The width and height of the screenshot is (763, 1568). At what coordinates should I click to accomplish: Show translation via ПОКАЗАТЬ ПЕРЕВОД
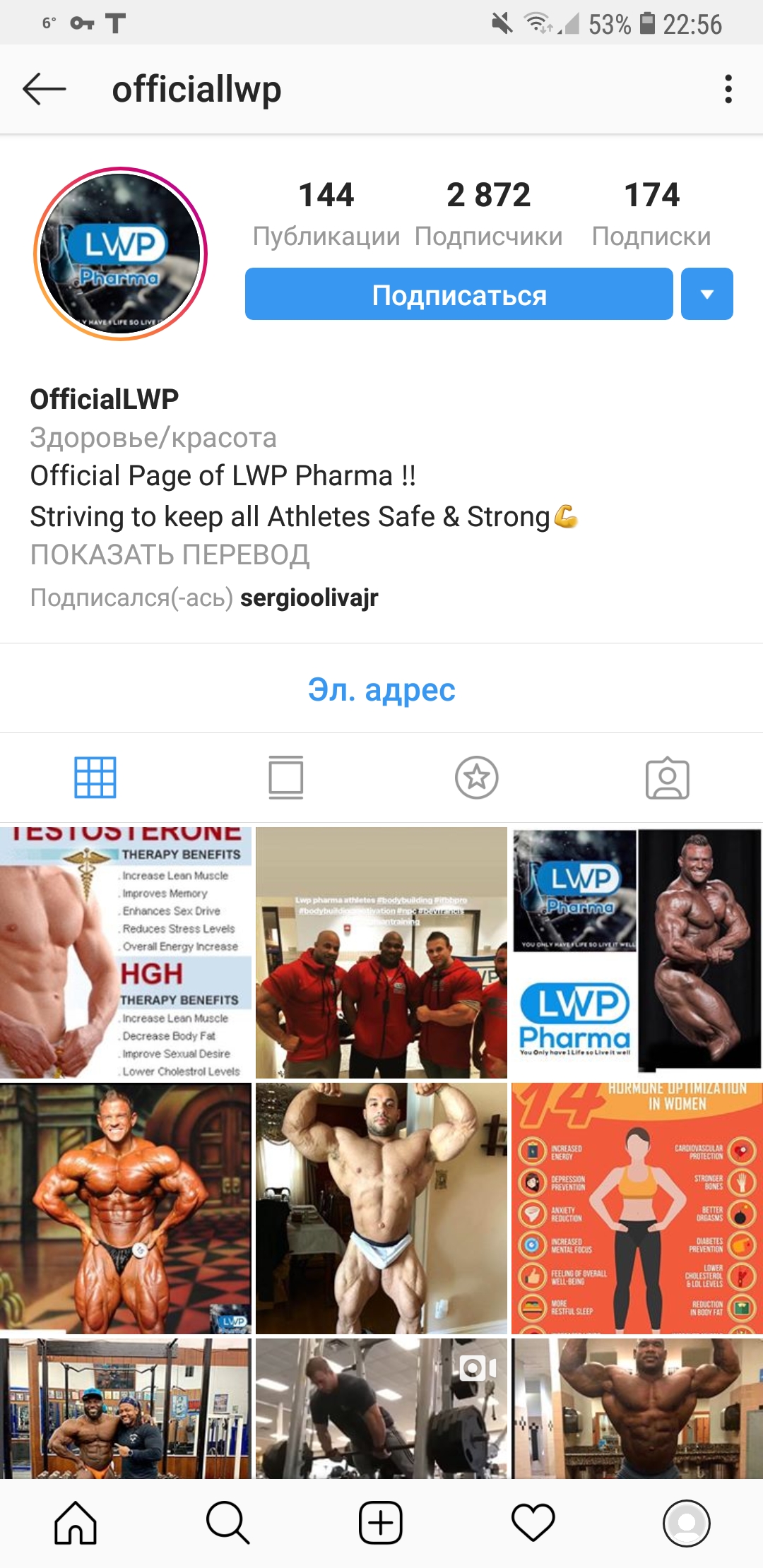170,555
